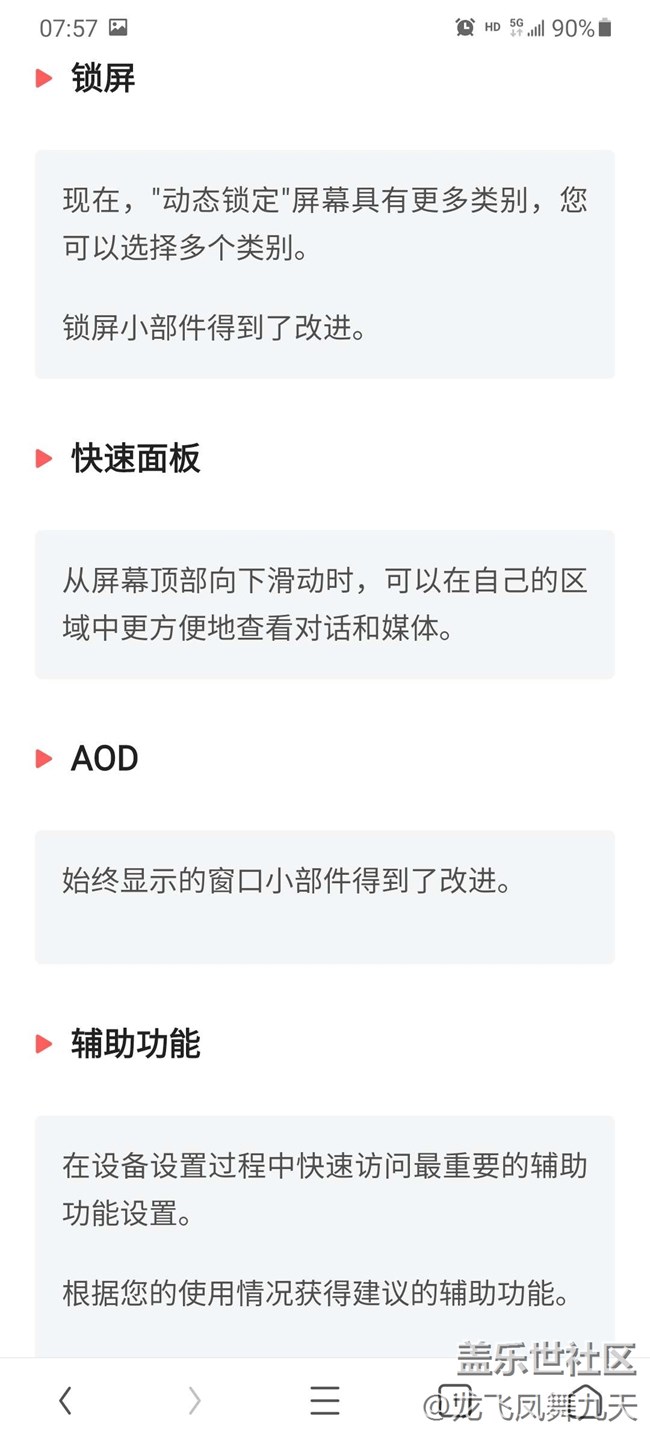Go back to the previous page
The height and width of the screenshot is (1444, 650).
(65, 1401)
